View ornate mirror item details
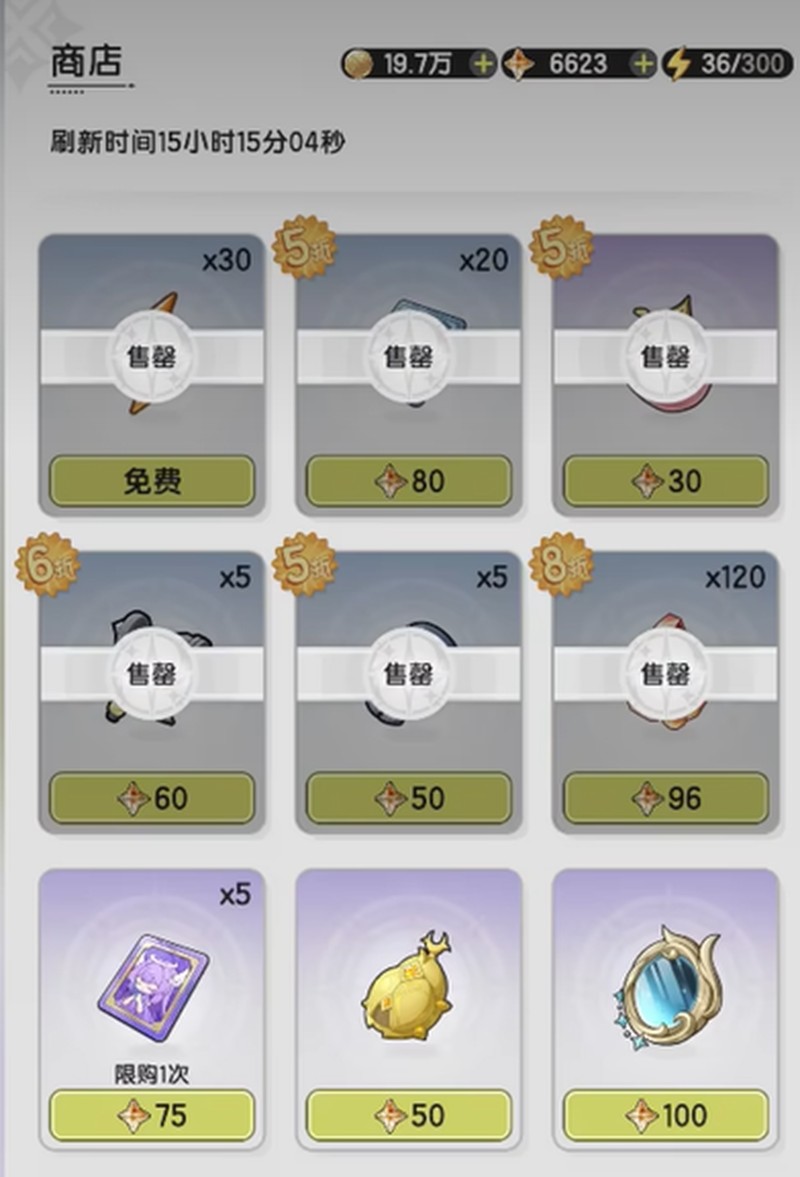Image resolution: width=800 pixels, height=1177 pixels. coord(666,980)
